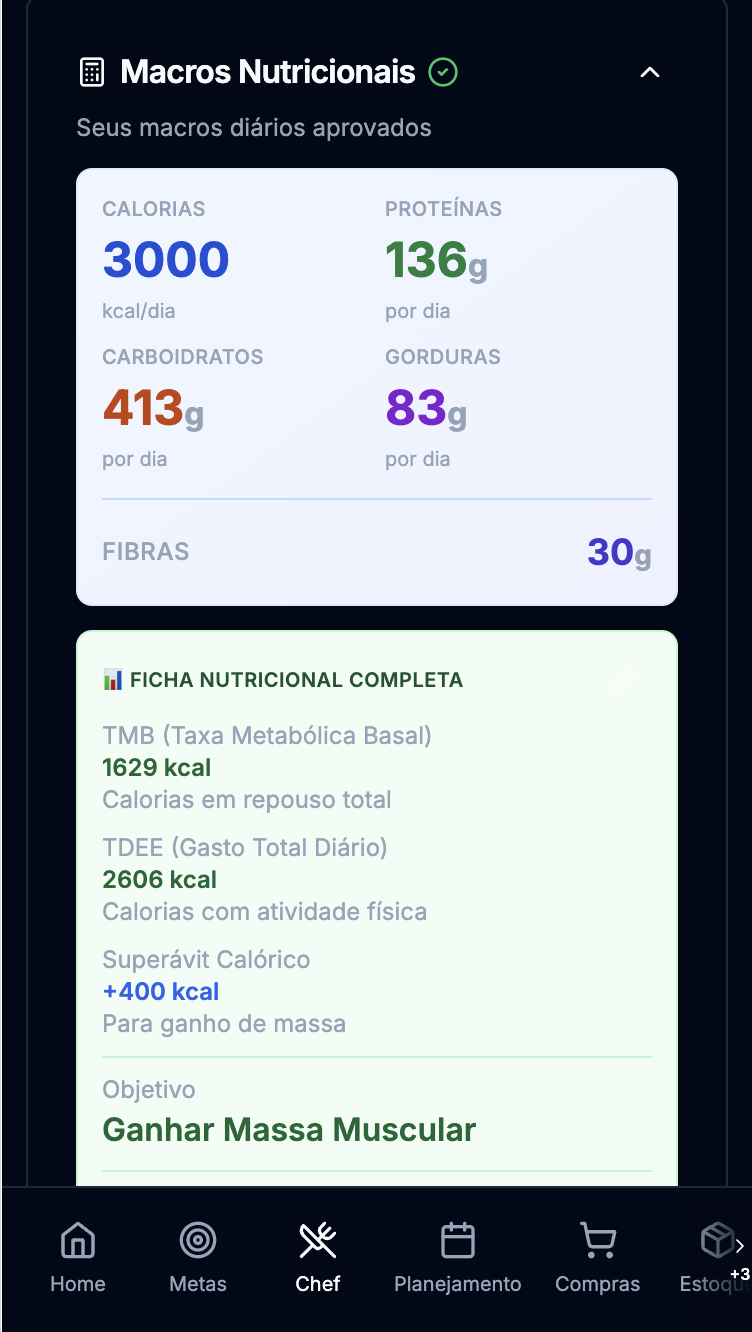
Task: Select the Estoque box icon
Action: point(717,1239)
